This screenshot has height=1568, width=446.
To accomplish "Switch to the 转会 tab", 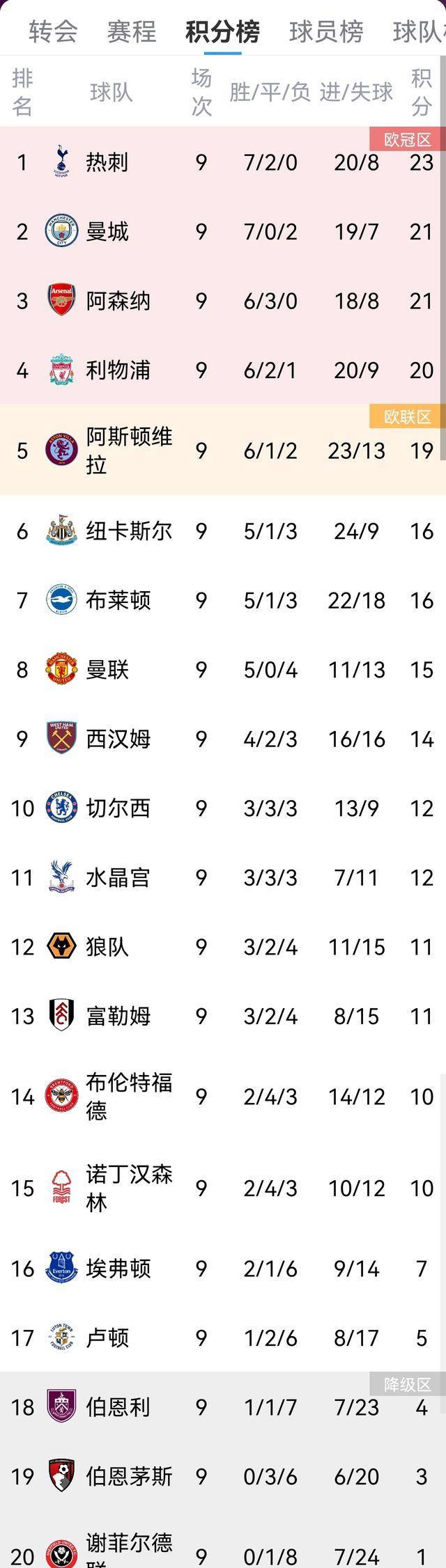I will pyautogui.click(x=53, y=31).
